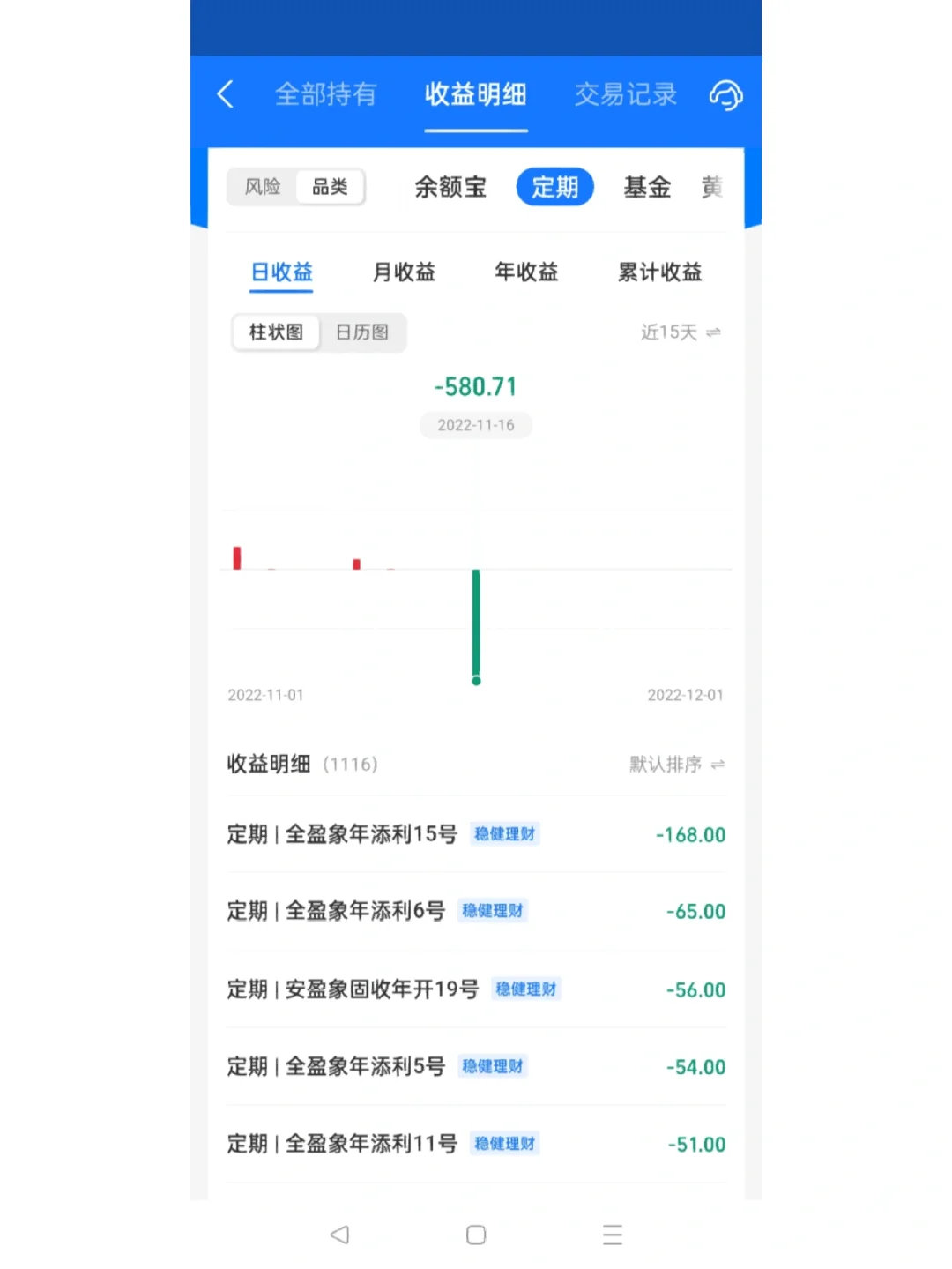This screenshot has width=952, height=1269.
Task: Open customer service headset icon
Action: [725, 95]
